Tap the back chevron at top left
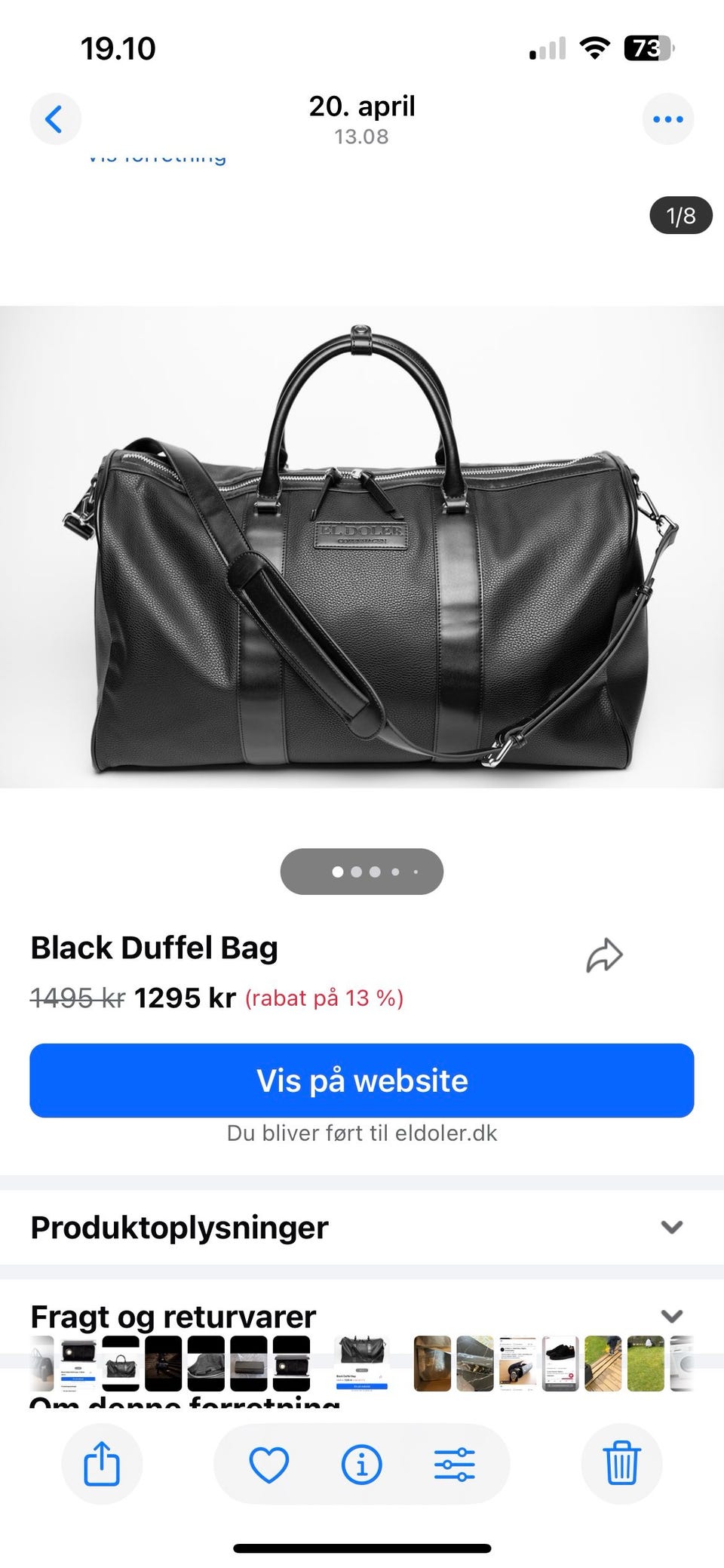The width and height of the screenshot is (724, 1568). [55, 118]
